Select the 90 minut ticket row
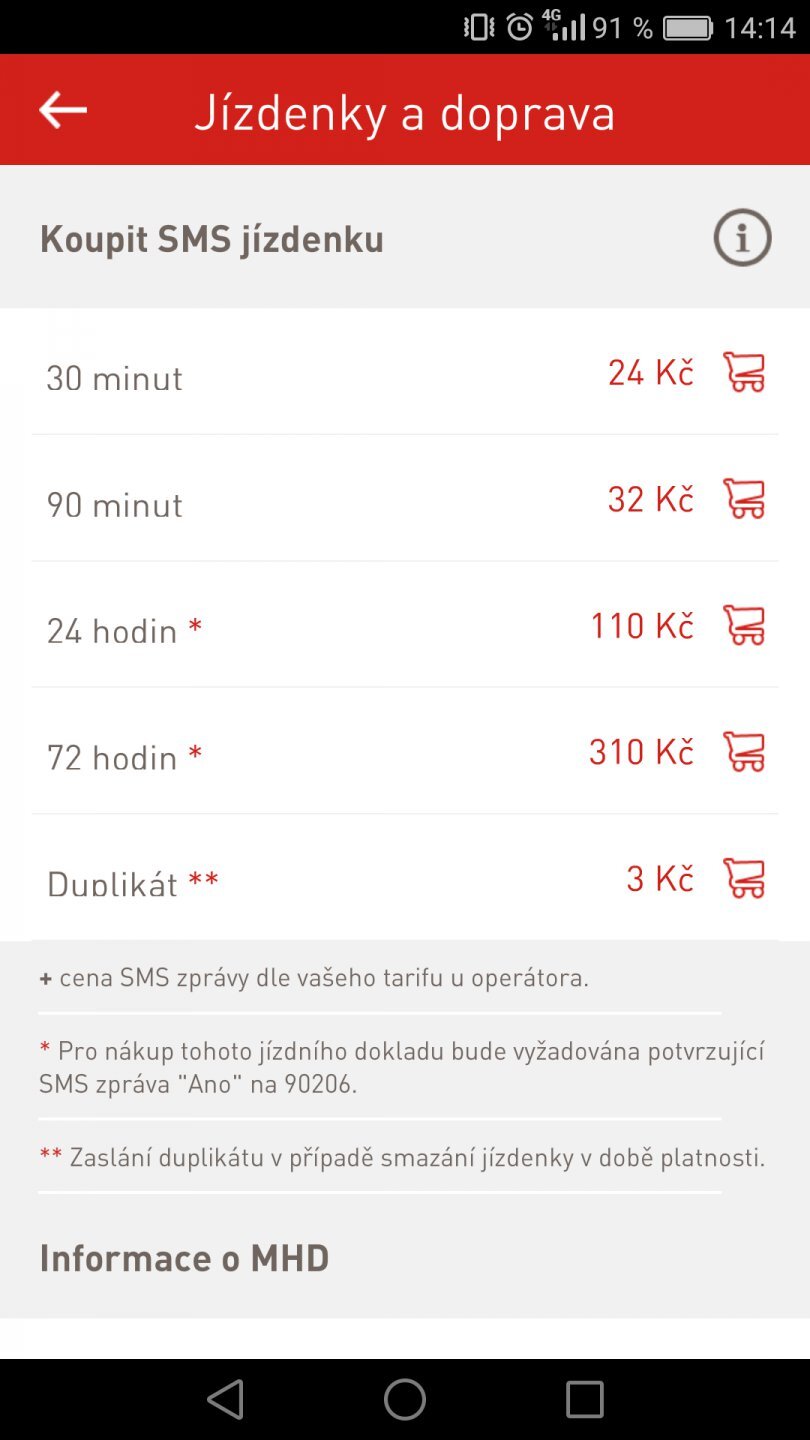The width and height of the screenshot is (810, 1440). tap(115, 505)
